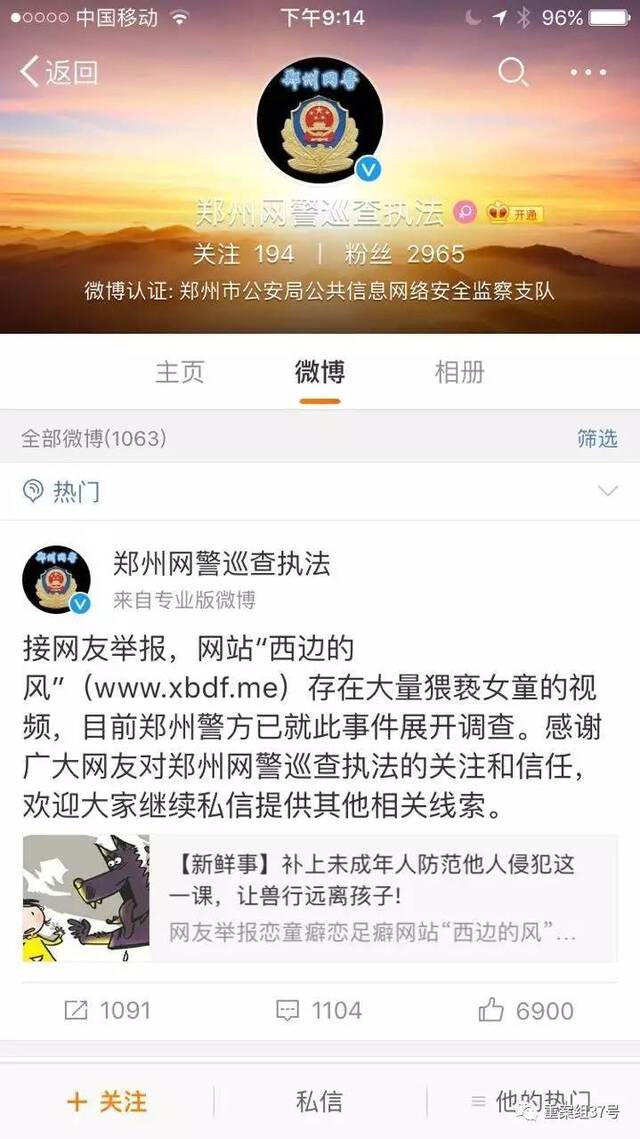Open the search icon in header
This screenshot has height=1139, width=640.
[513, 72]
